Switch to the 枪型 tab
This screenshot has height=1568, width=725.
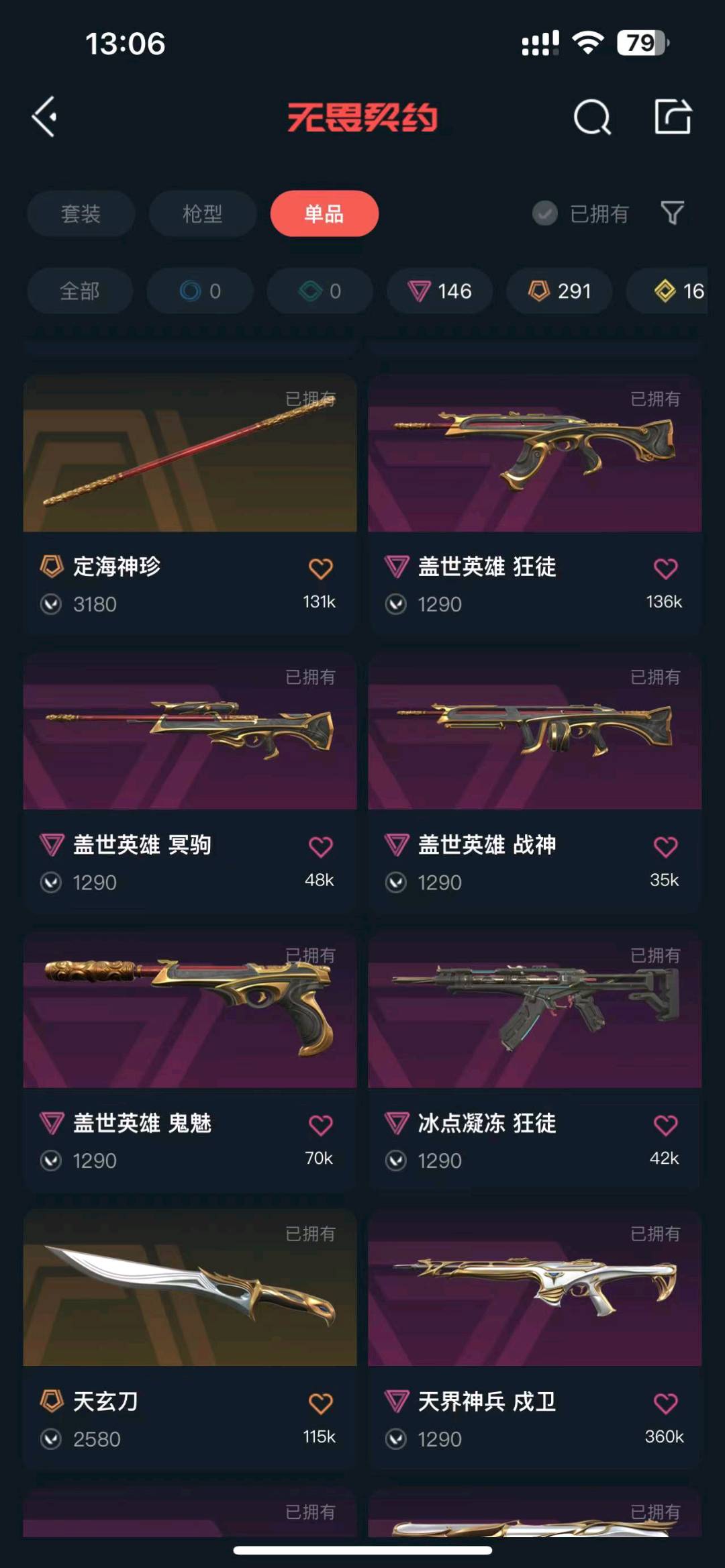click(x=202, y=213)
